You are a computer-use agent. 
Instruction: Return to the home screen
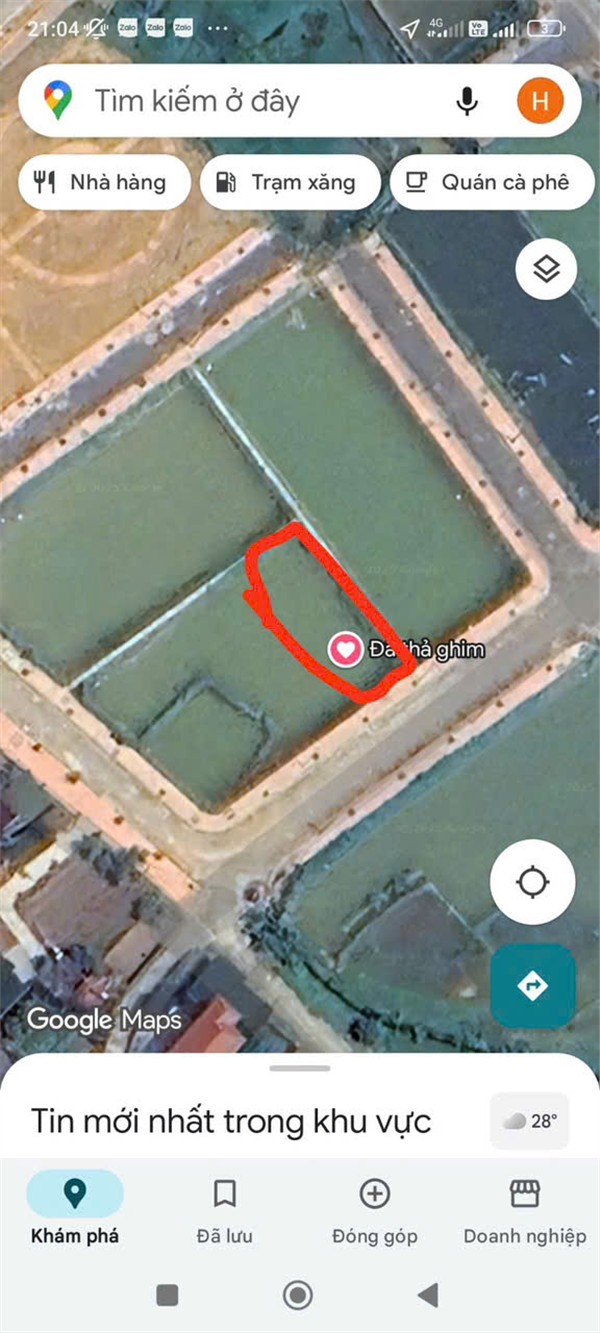click(x=298, y=1296)
